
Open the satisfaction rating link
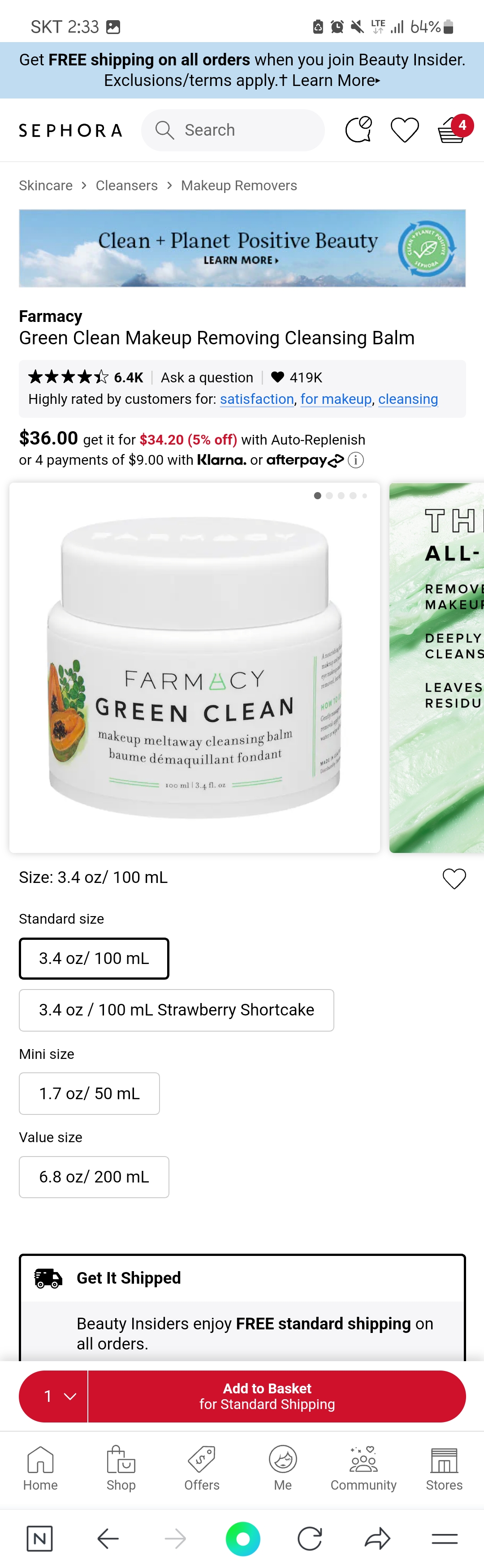(x=257, y=399)
